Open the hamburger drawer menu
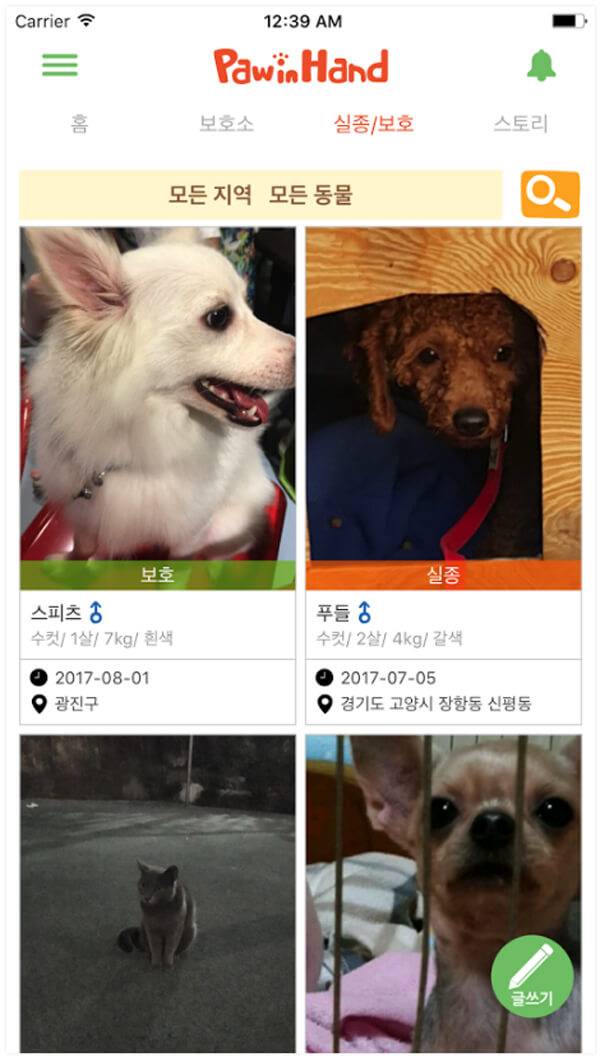This screenshot has width=600, height=1057. tap(60, 65)
